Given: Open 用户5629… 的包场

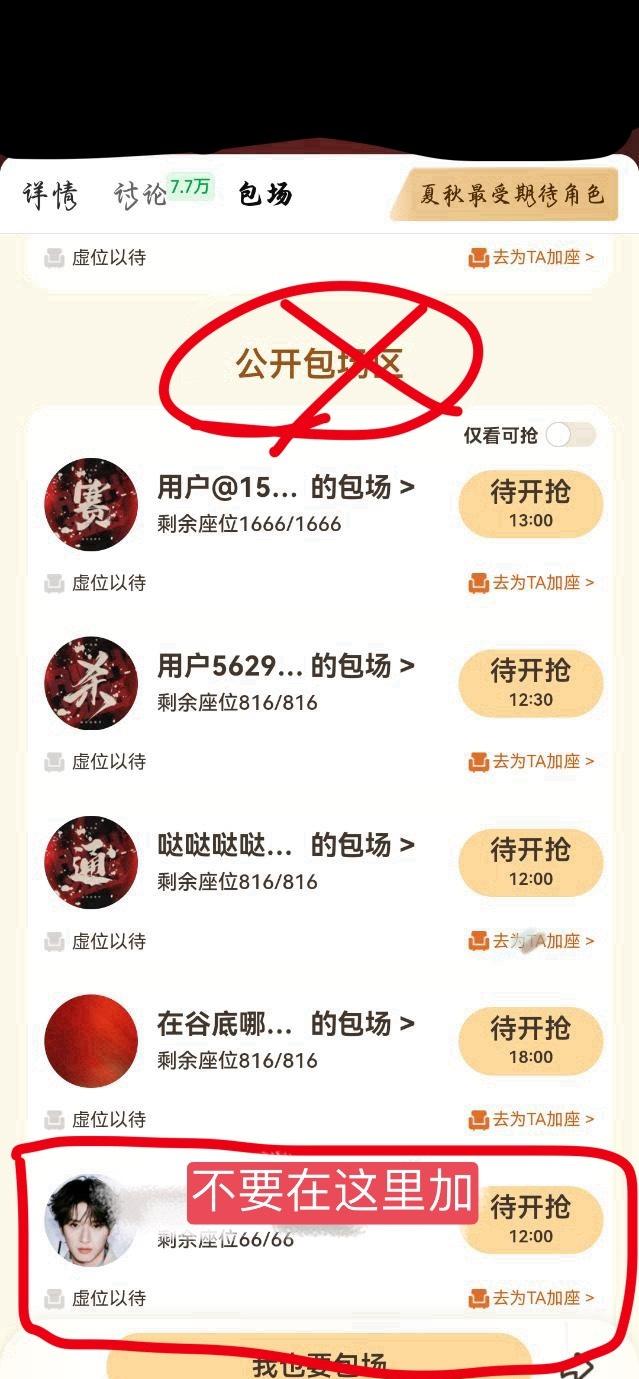Looking at the screenshot, I should [285, 666].
